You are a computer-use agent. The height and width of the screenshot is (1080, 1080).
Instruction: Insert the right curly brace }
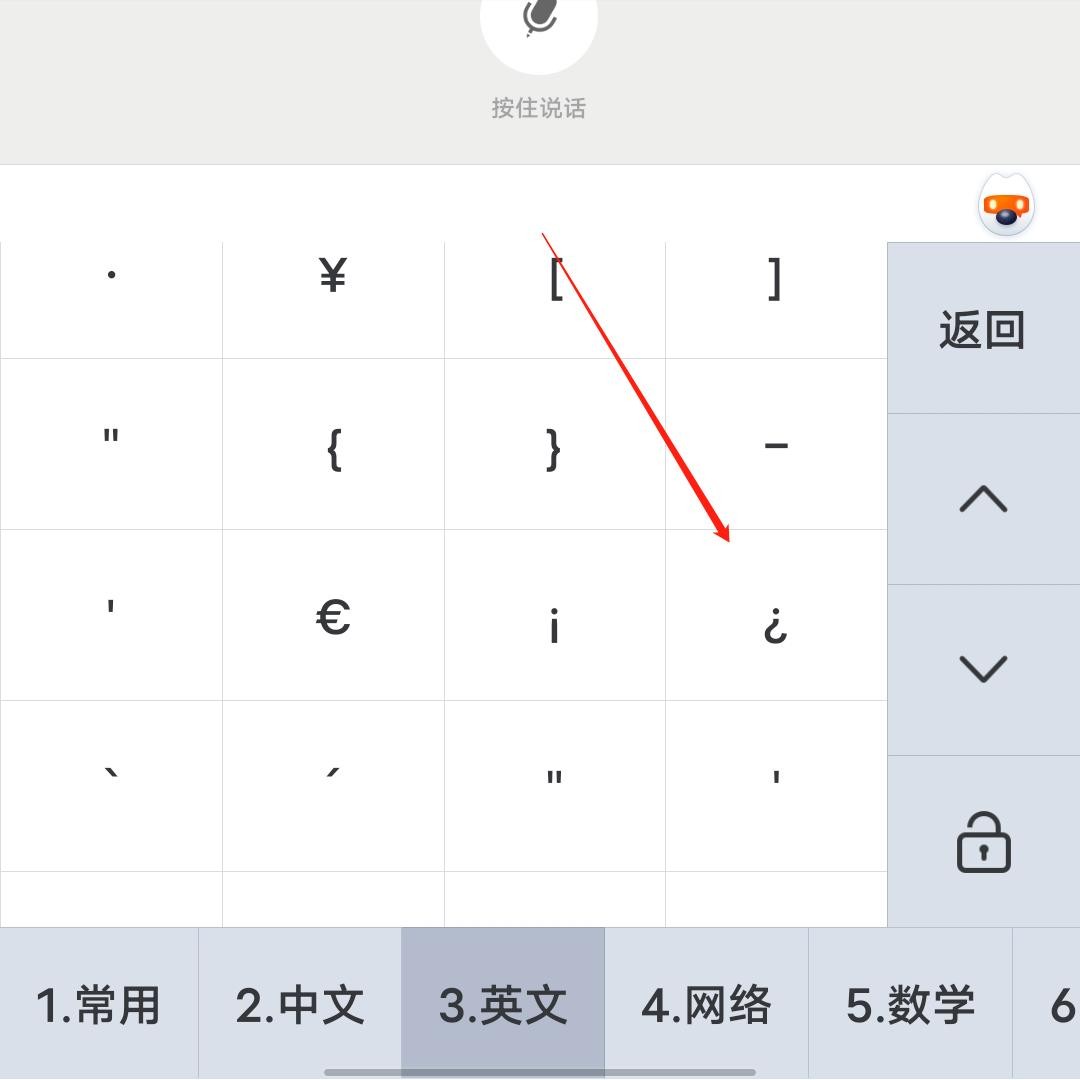pyautogui.click(x=554, y=445)
